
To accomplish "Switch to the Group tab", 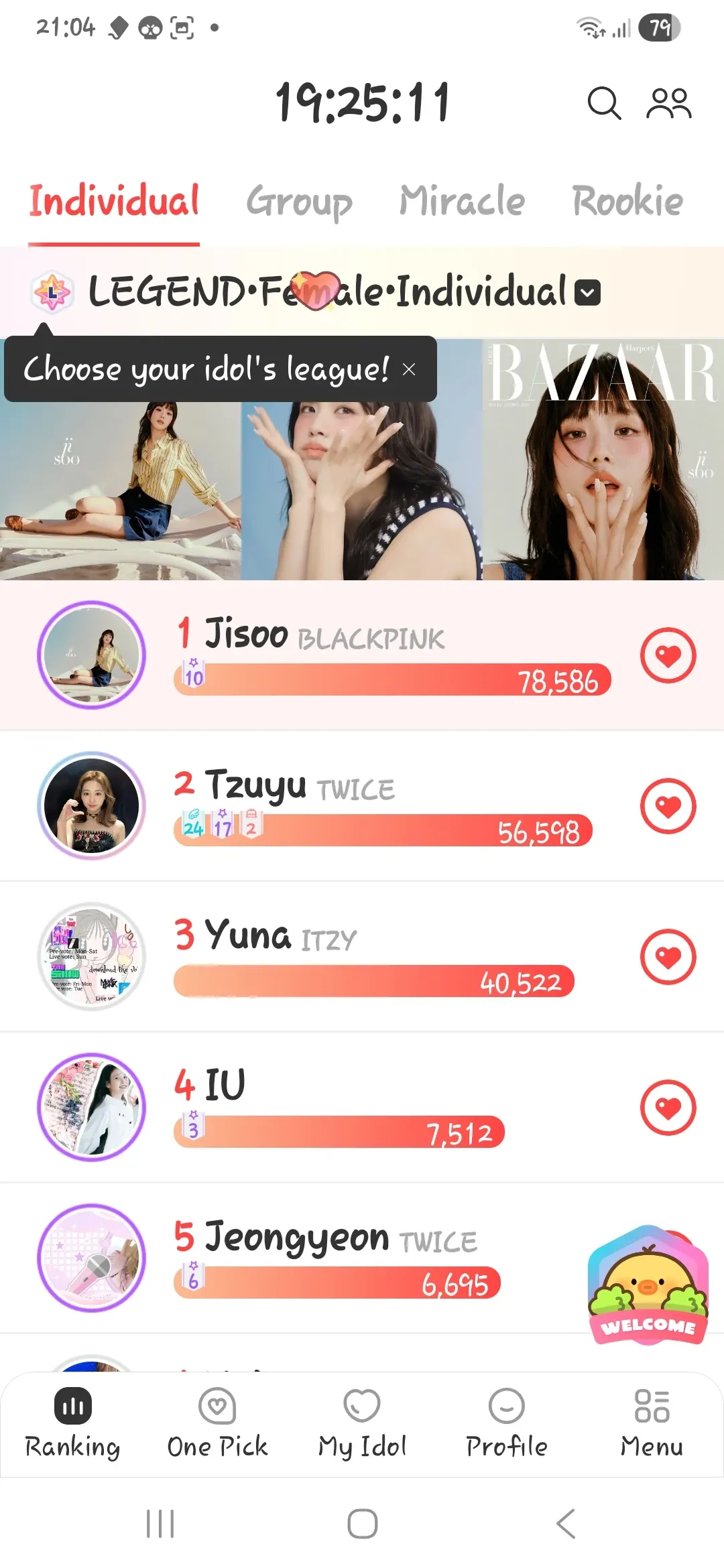I will pos(299,201).
